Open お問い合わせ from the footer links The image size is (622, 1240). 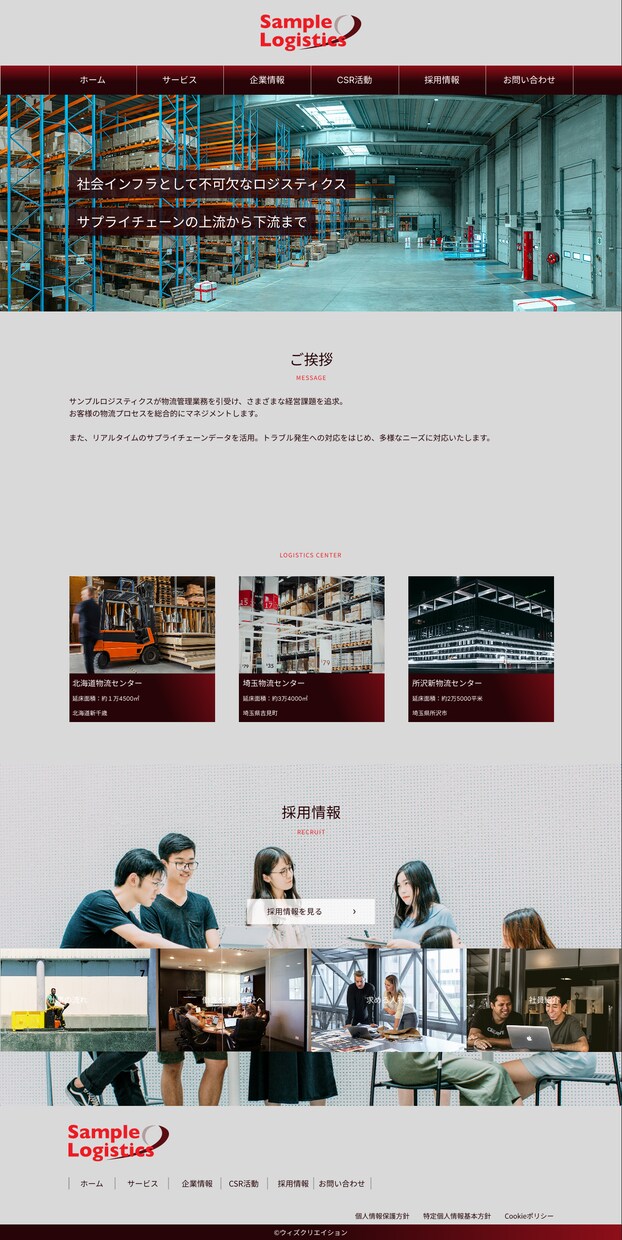click(x=342, y=1184)
